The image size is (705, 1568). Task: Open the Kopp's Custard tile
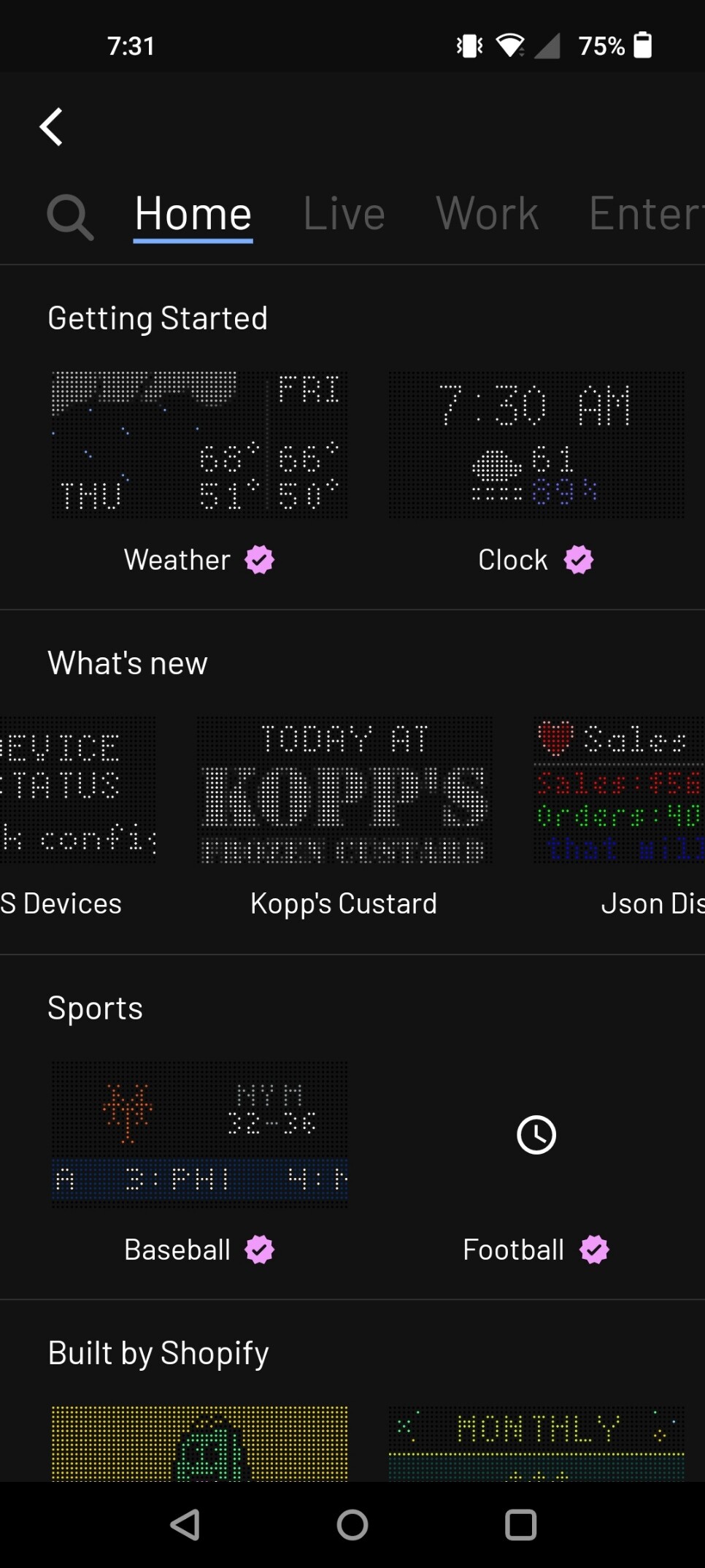pos(344,790)
